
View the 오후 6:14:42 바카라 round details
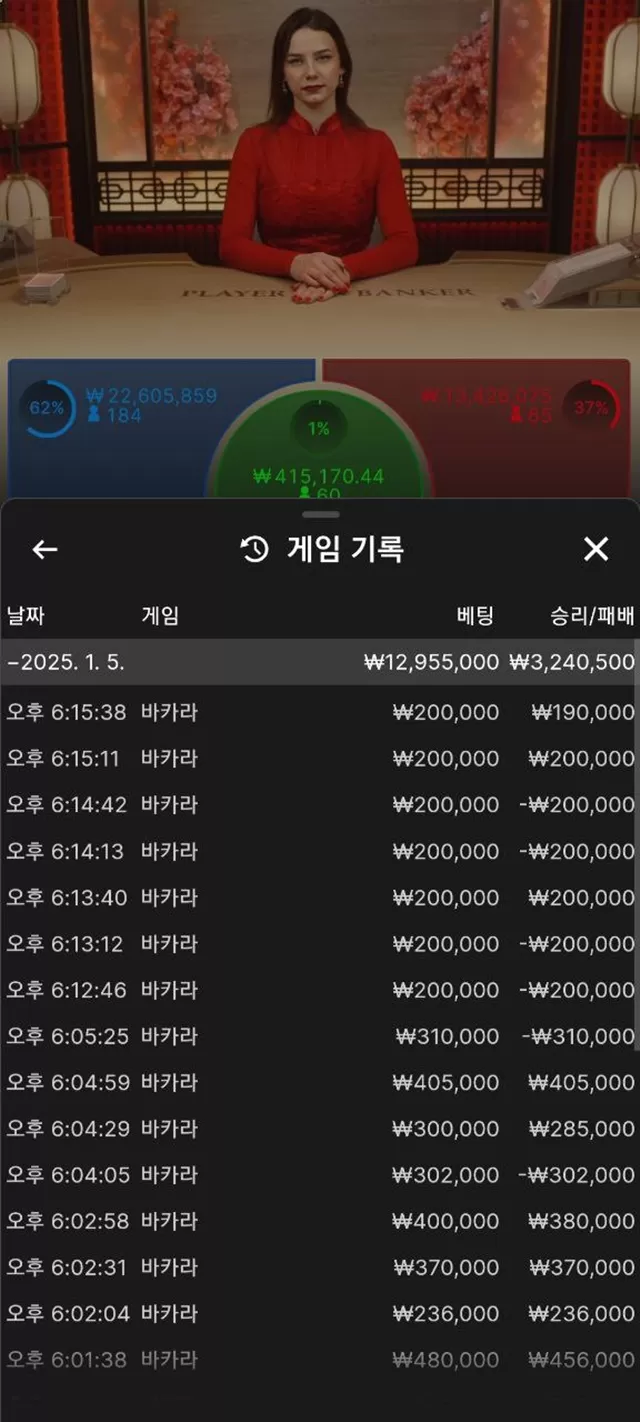[x=319, y=804]
